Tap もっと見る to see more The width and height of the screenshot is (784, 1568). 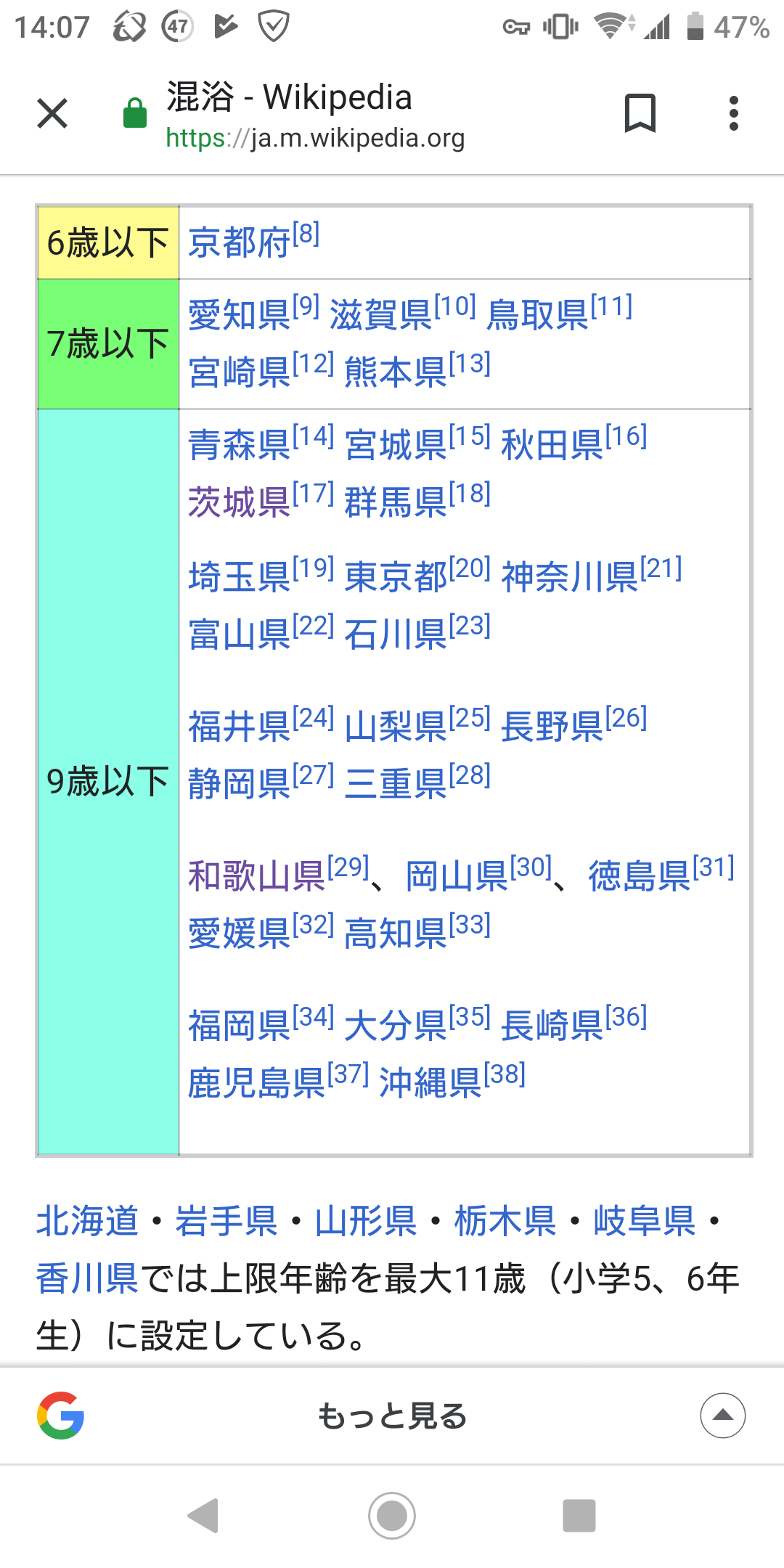[392, 1416]
